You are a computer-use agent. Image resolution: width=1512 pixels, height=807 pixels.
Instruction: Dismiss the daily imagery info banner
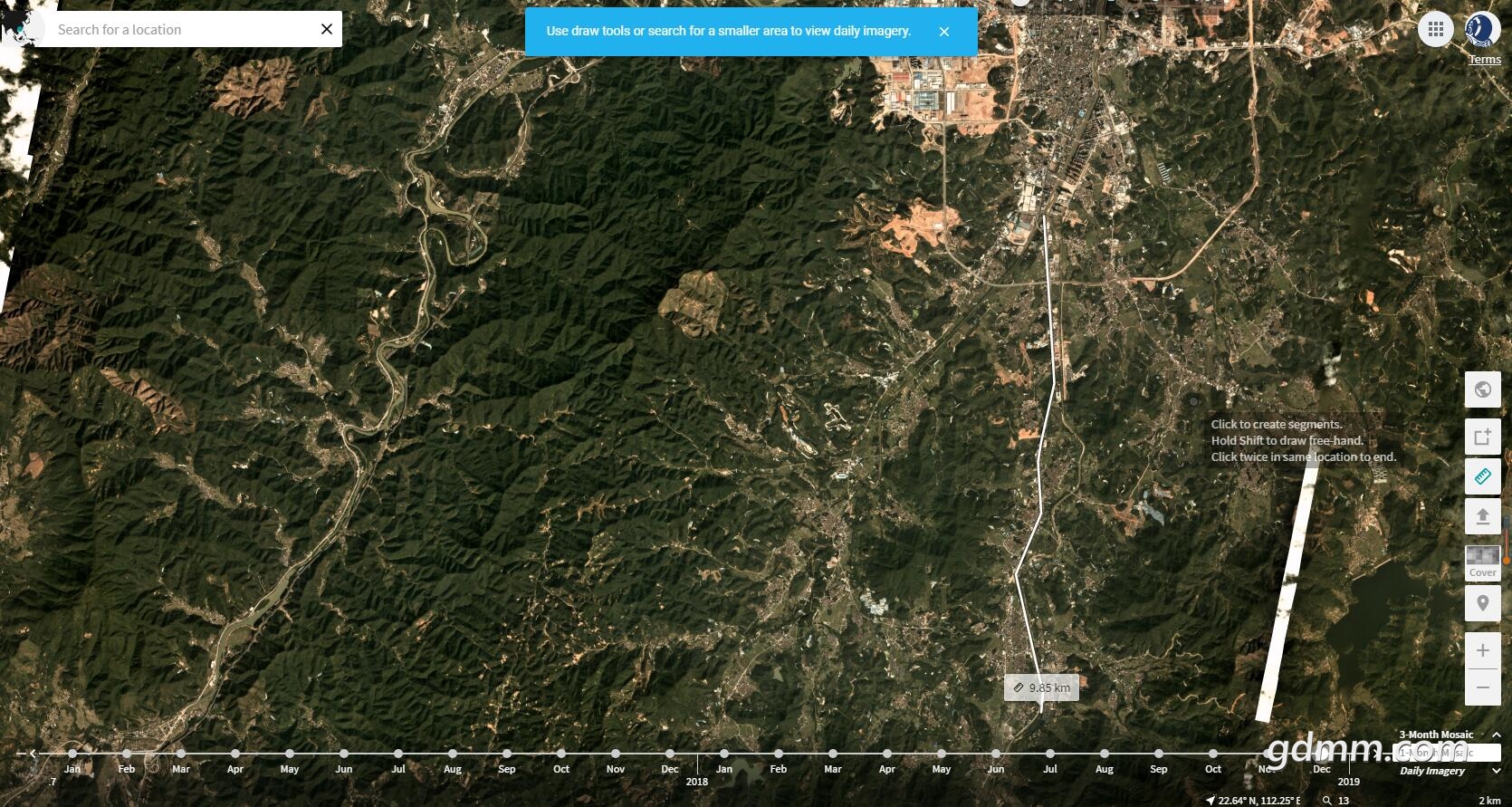click(944, 32)
